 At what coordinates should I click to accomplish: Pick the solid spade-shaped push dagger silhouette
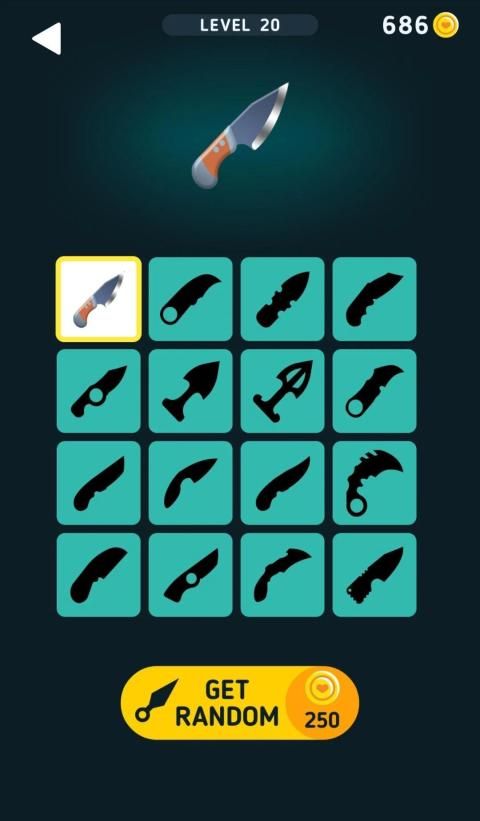pyautogui.click(x=191, y=391)
